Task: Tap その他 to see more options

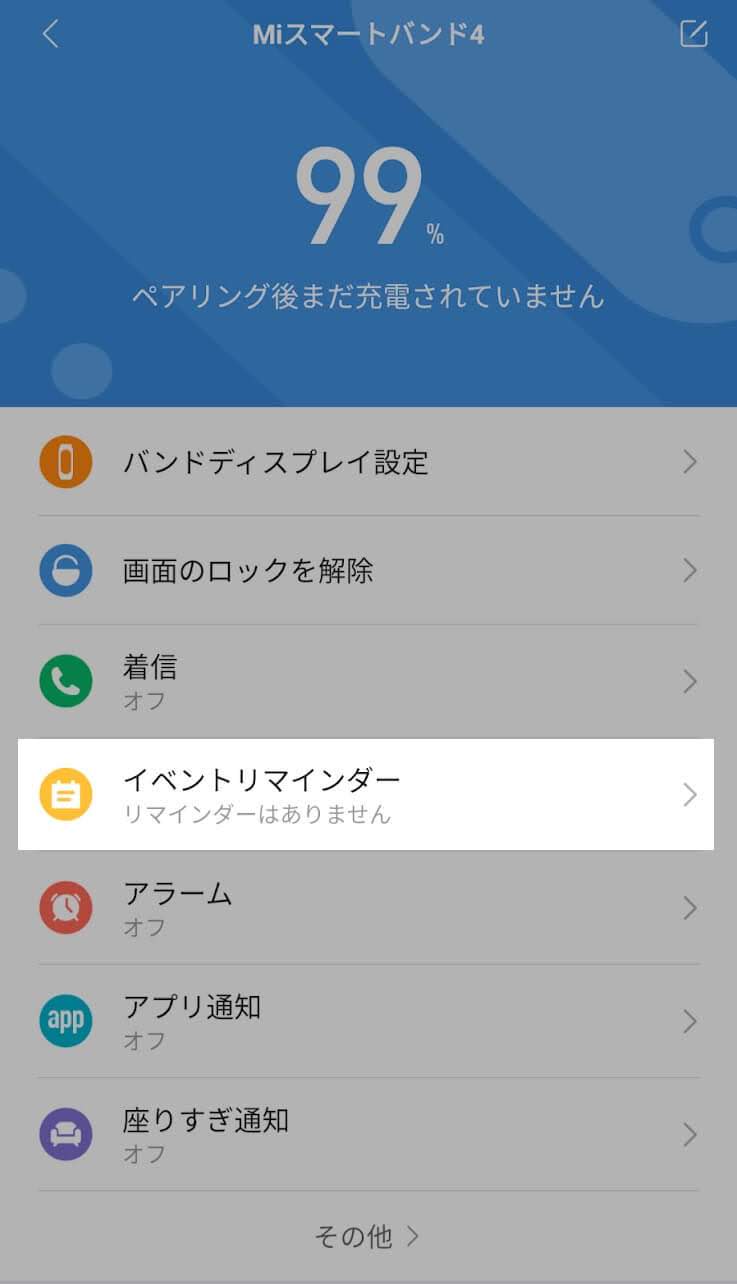Action: pyautogui.click(x=367, y=1237)
